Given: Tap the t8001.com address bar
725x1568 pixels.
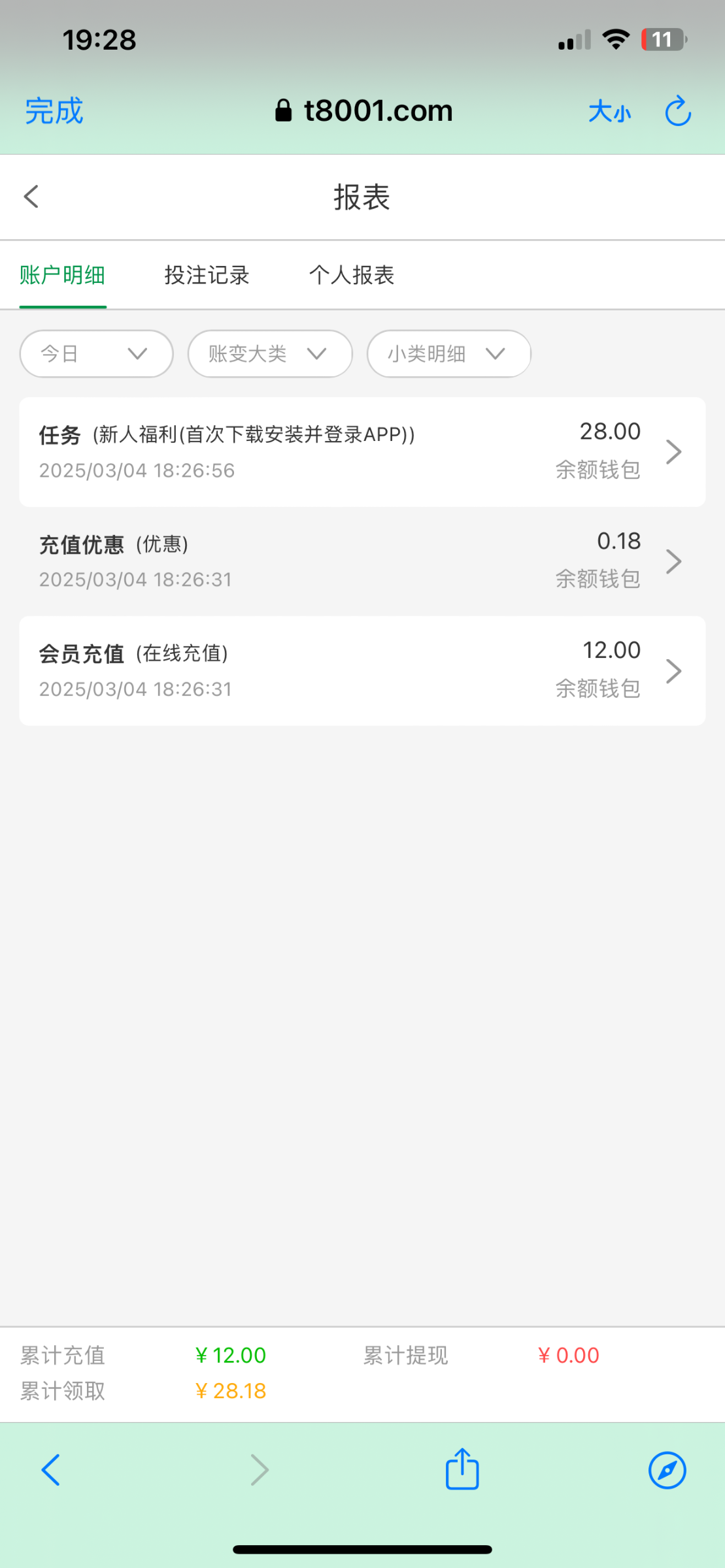Looking at the screenshot, I should pyautogui.click(x=364, y=111).
